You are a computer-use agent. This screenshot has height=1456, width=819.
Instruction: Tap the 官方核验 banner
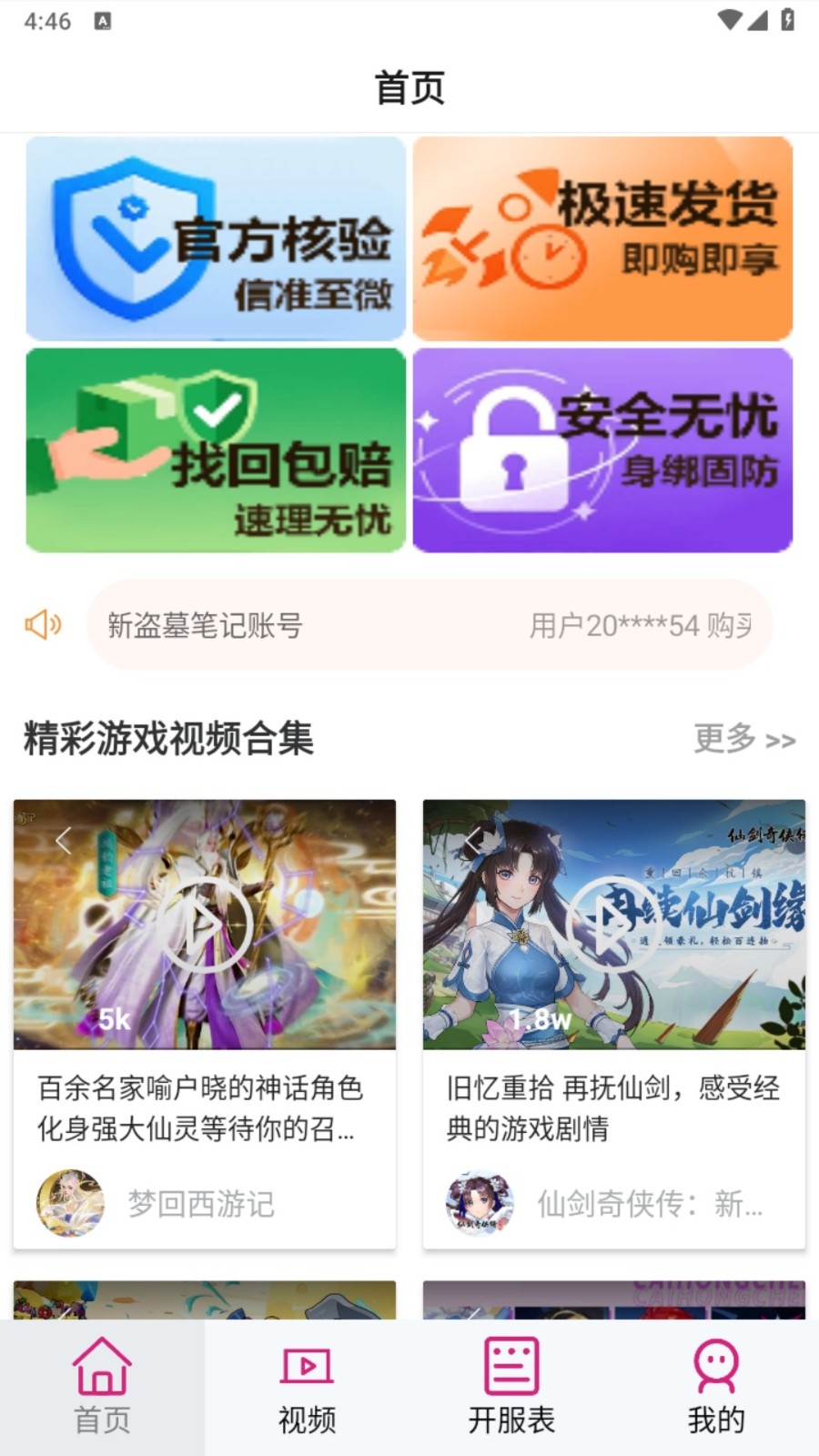[216, 238]
